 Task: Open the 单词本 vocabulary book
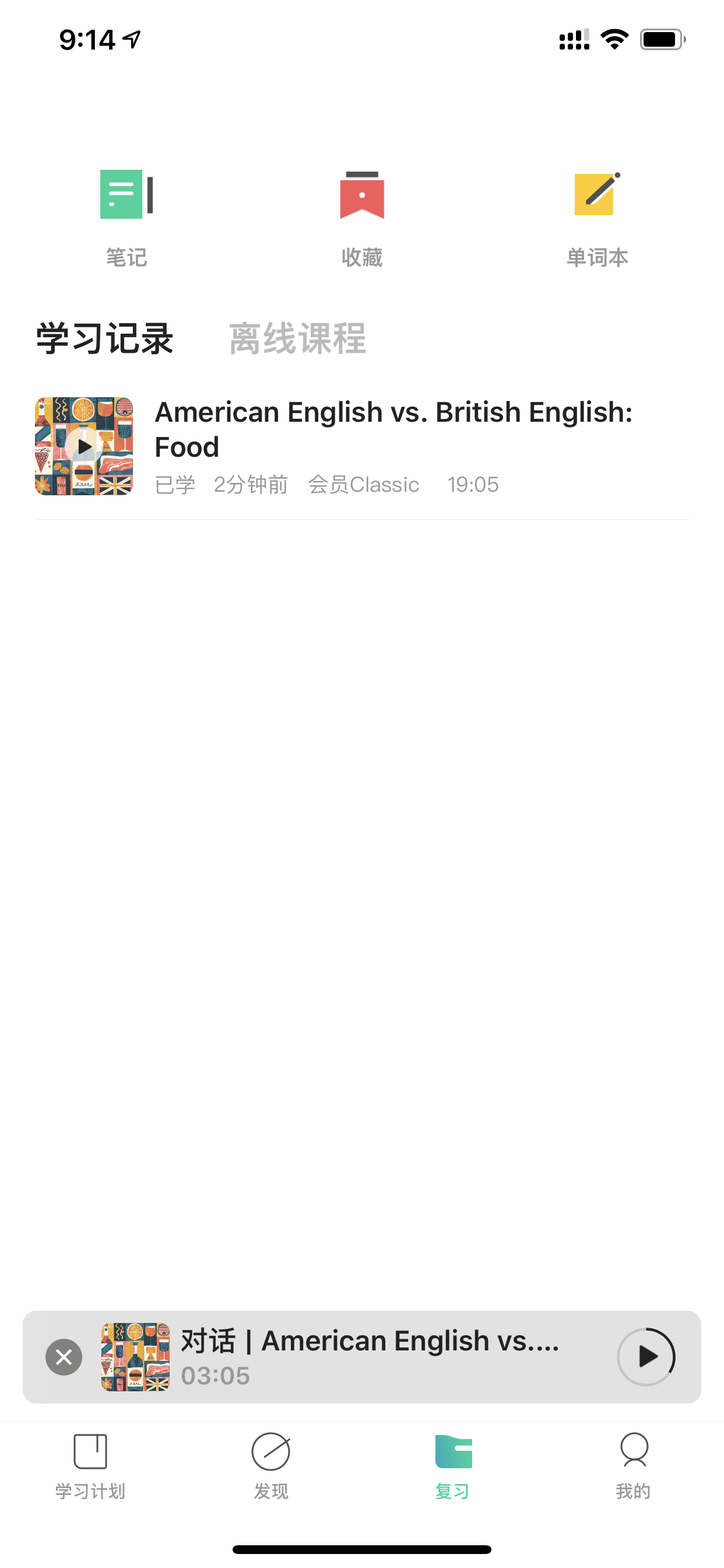[597, 219]
